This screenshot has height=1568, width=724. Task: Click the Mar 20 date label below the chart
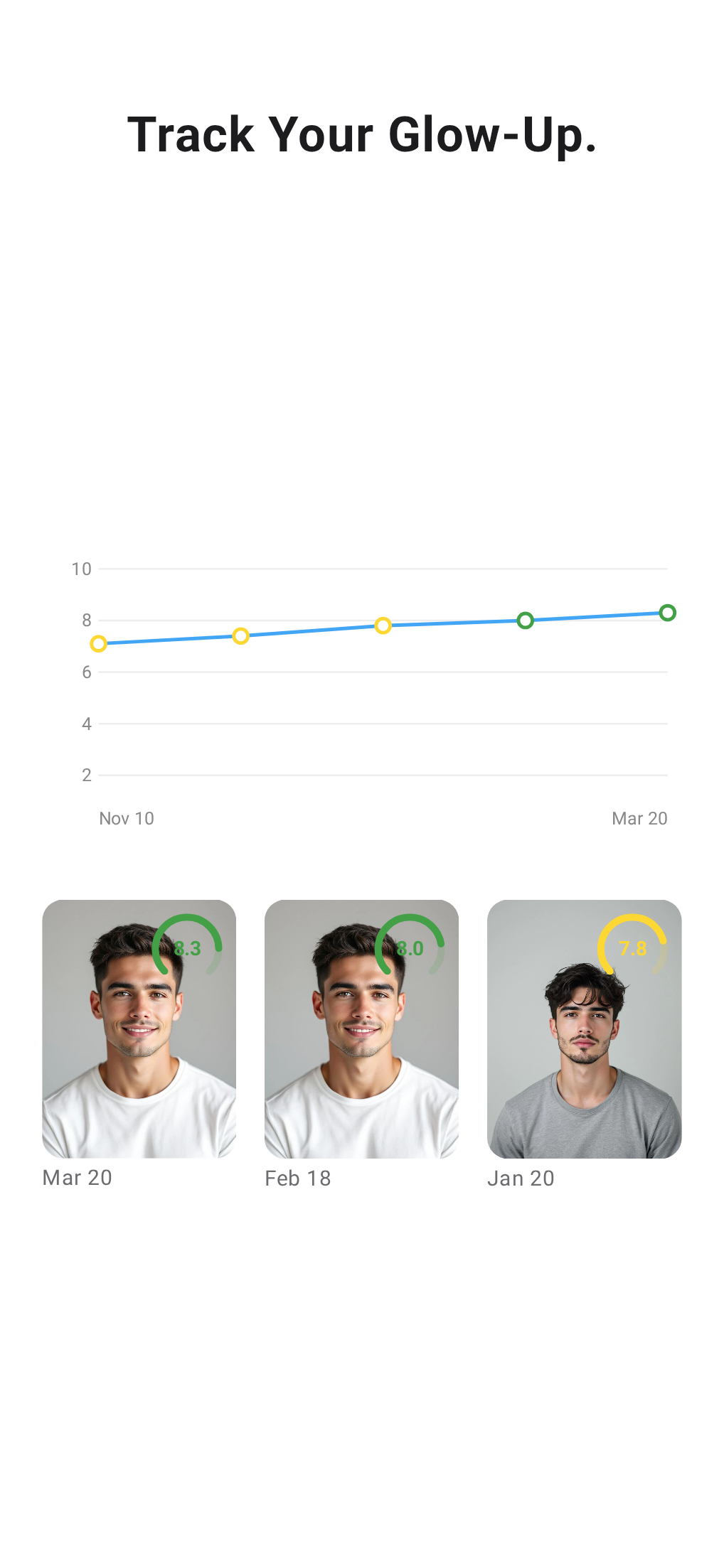tap(639, 819)
